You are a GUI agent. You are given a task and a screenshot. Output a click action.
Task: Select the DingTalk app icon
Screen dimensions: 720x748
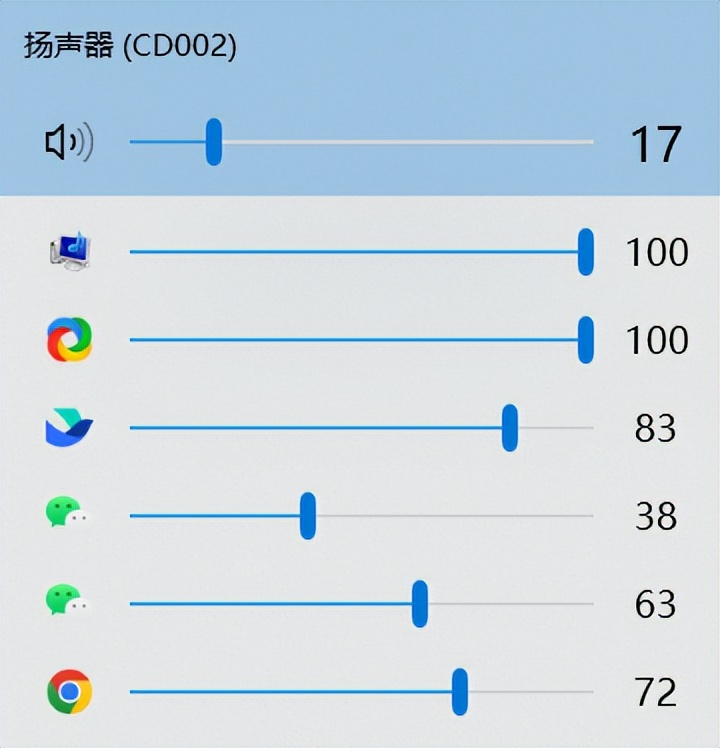(68, 428)
